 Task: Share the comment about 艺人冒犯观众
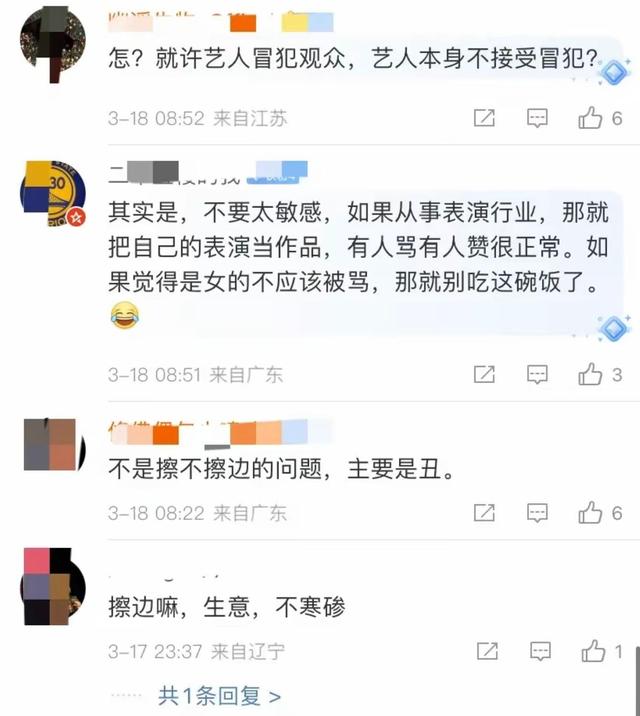click(x=484, y=118)
